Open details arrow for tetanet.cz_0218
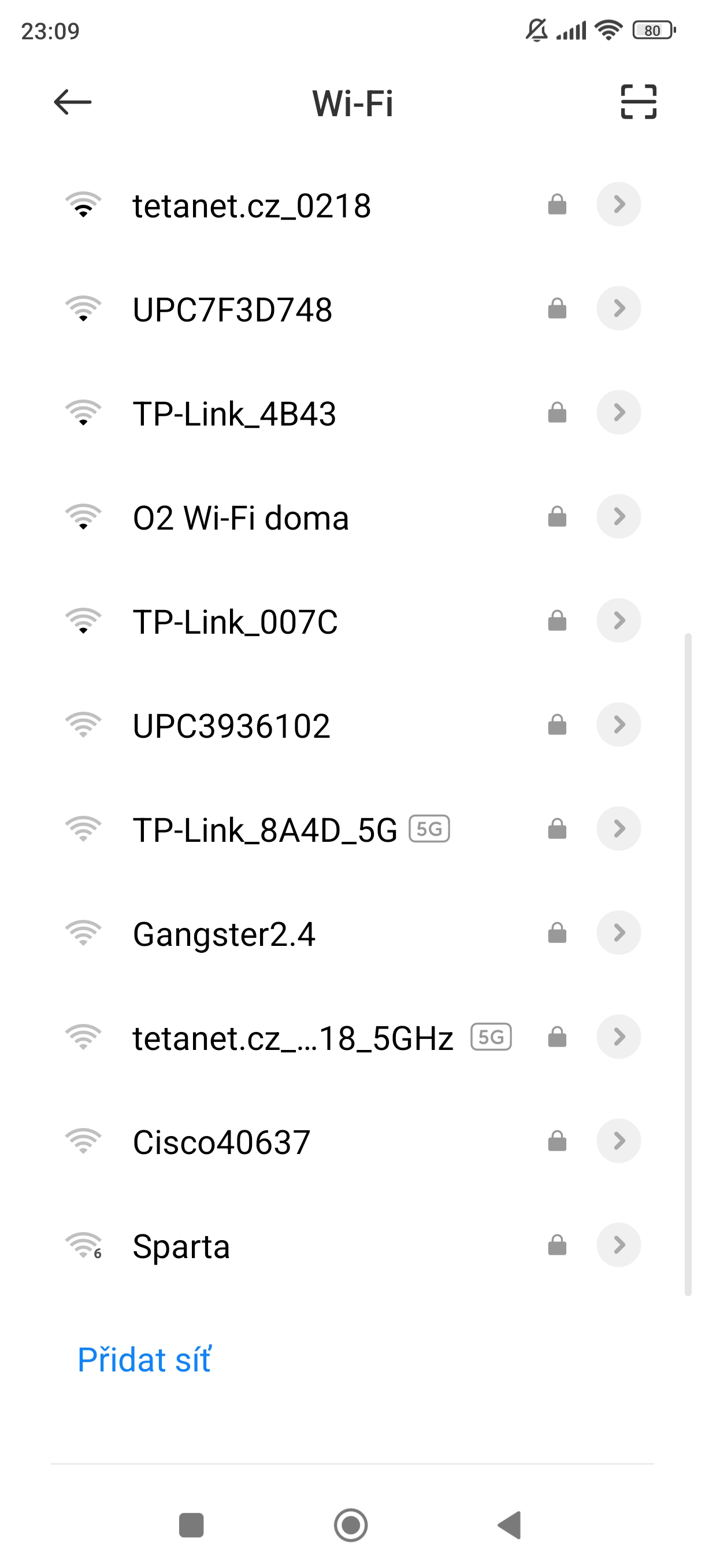This screenshot has width=705, height=1568. click(618, 205)
